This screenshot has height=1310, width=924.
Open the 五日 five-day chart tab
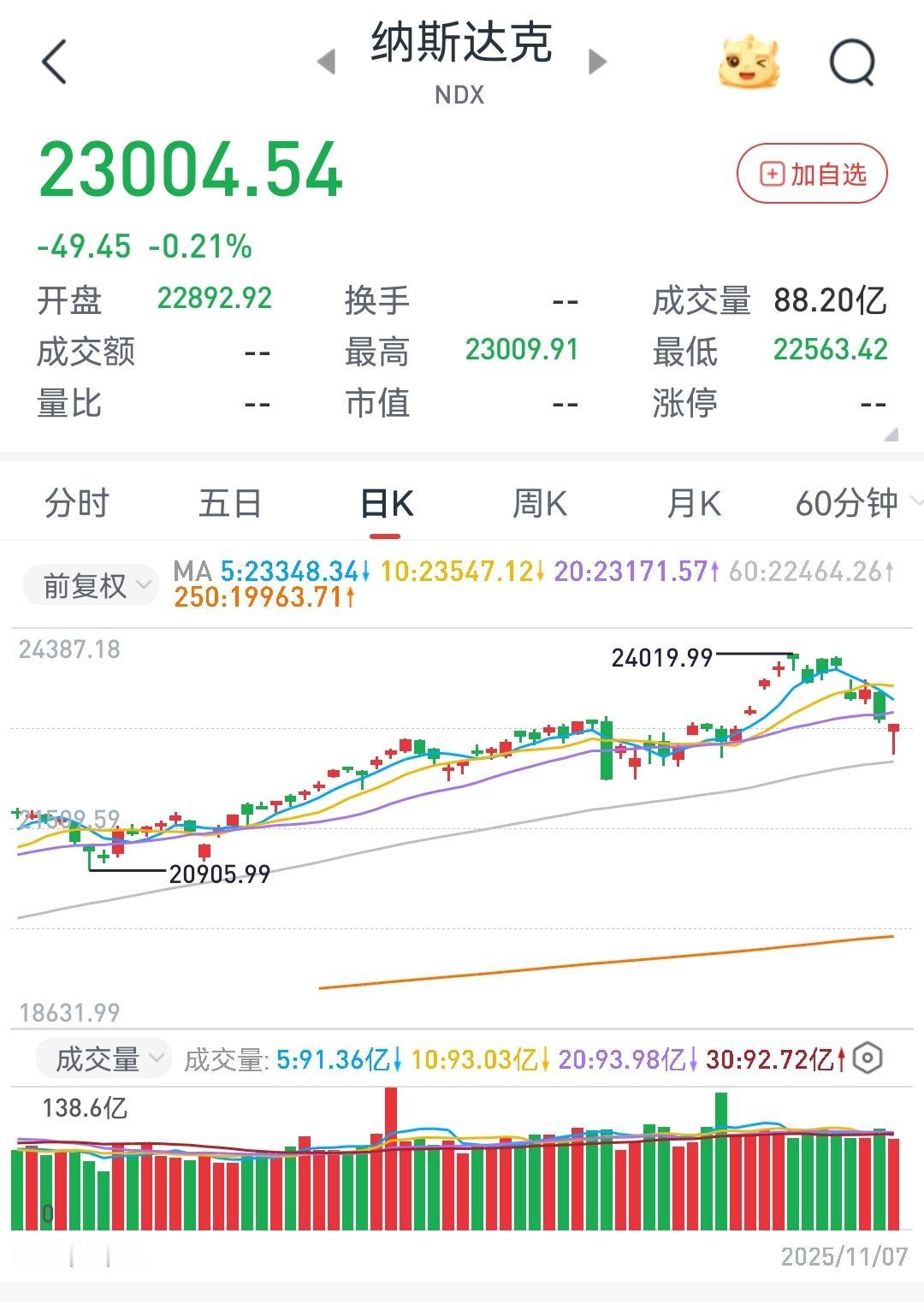pos(229,505)
